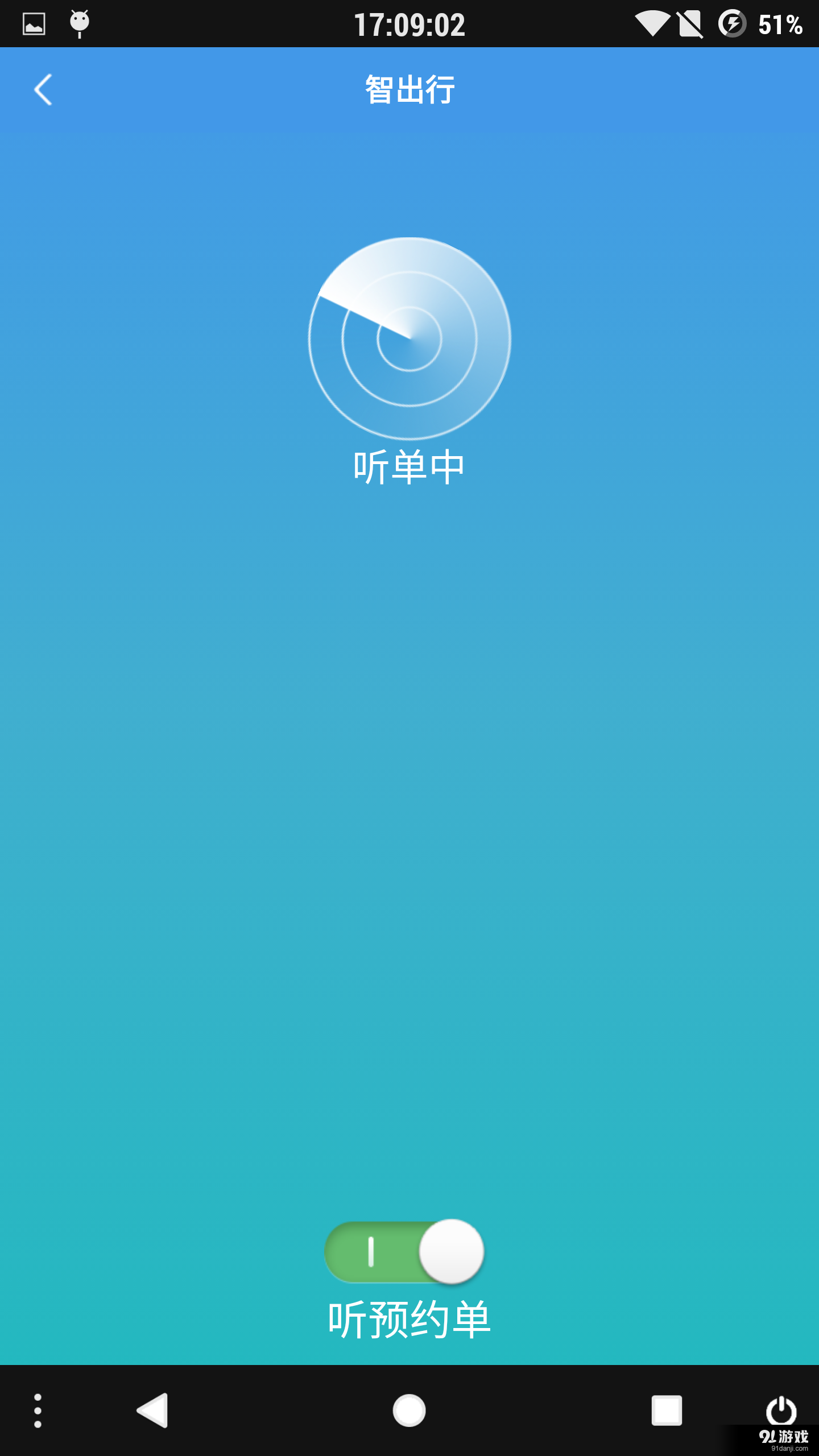Tap the 17:09:02 clock display
The width and height of the screenshot is (819, 1456).
click(409, 25)
